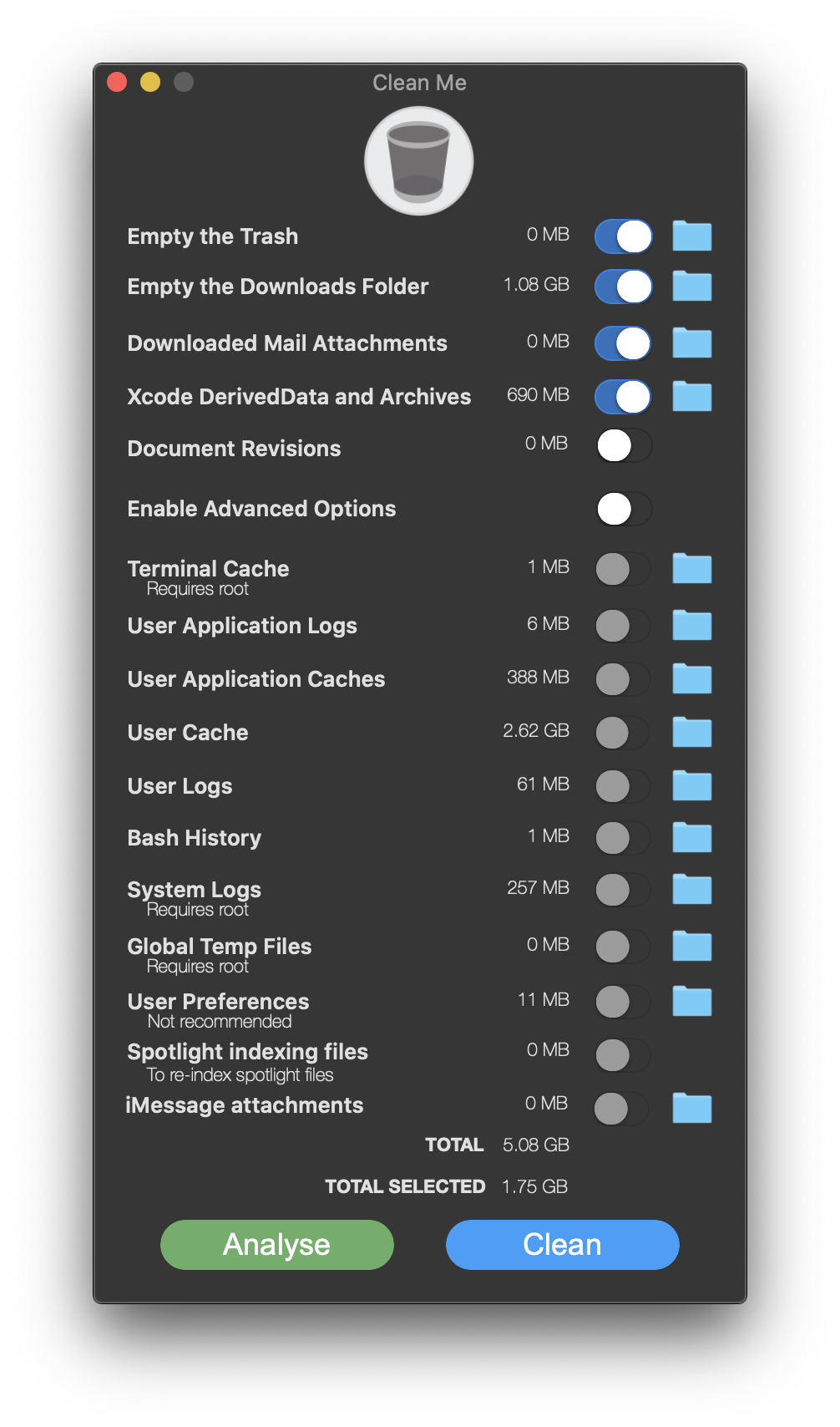
Task: Start cleaning with the Clean button
Action: 563,1245
